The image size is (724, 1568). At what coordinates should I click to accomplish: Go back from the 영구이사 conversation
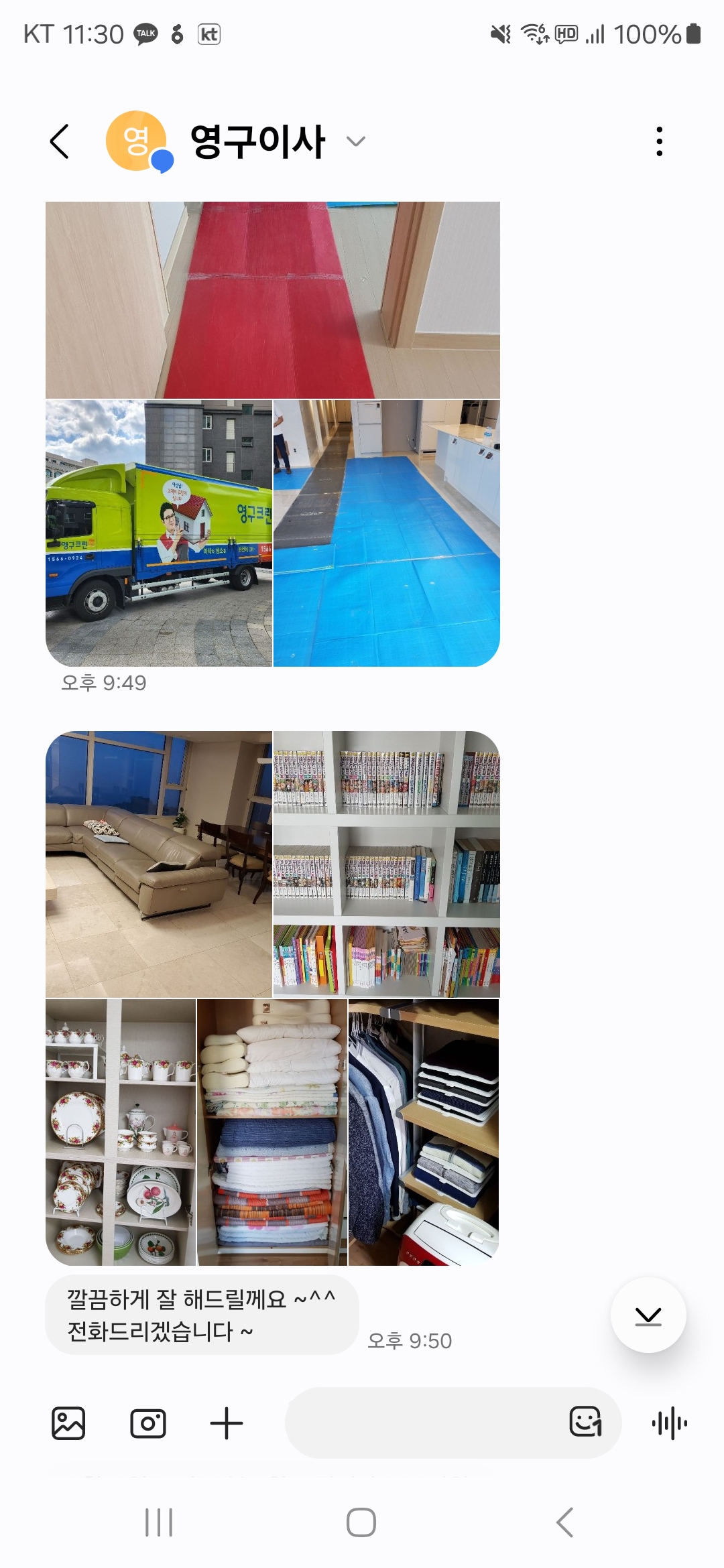(x=60, y=141)
